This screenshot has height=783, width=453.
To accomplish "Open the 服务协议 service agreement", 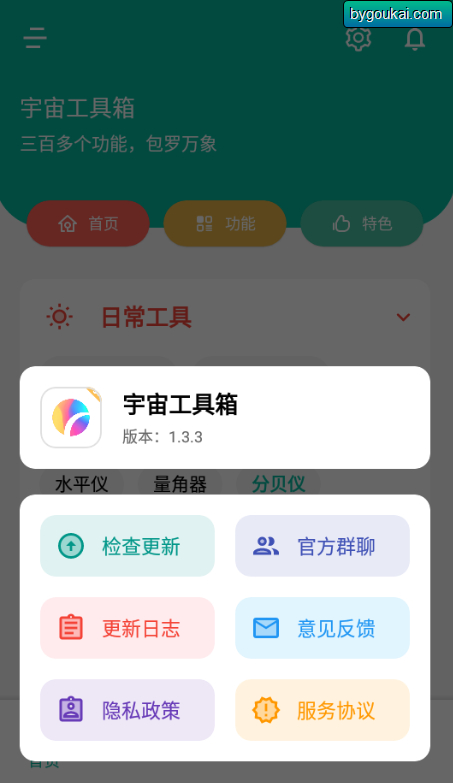I will [322, 710].
